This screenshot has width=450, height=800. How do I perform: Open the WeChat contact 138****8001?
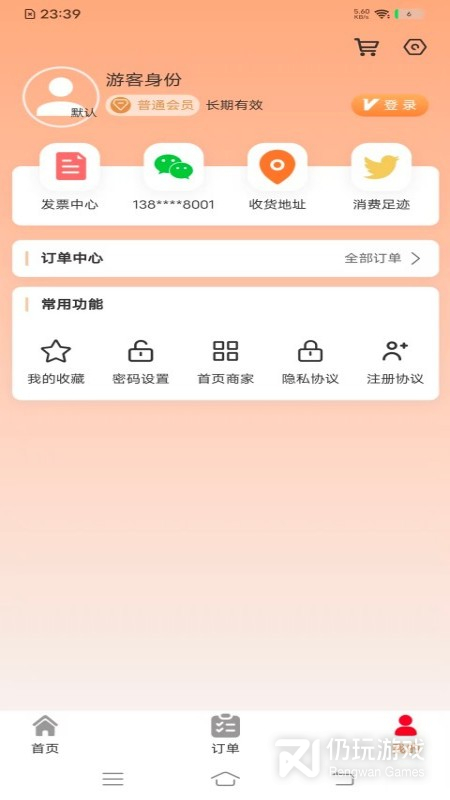click(x=173, y=178)
